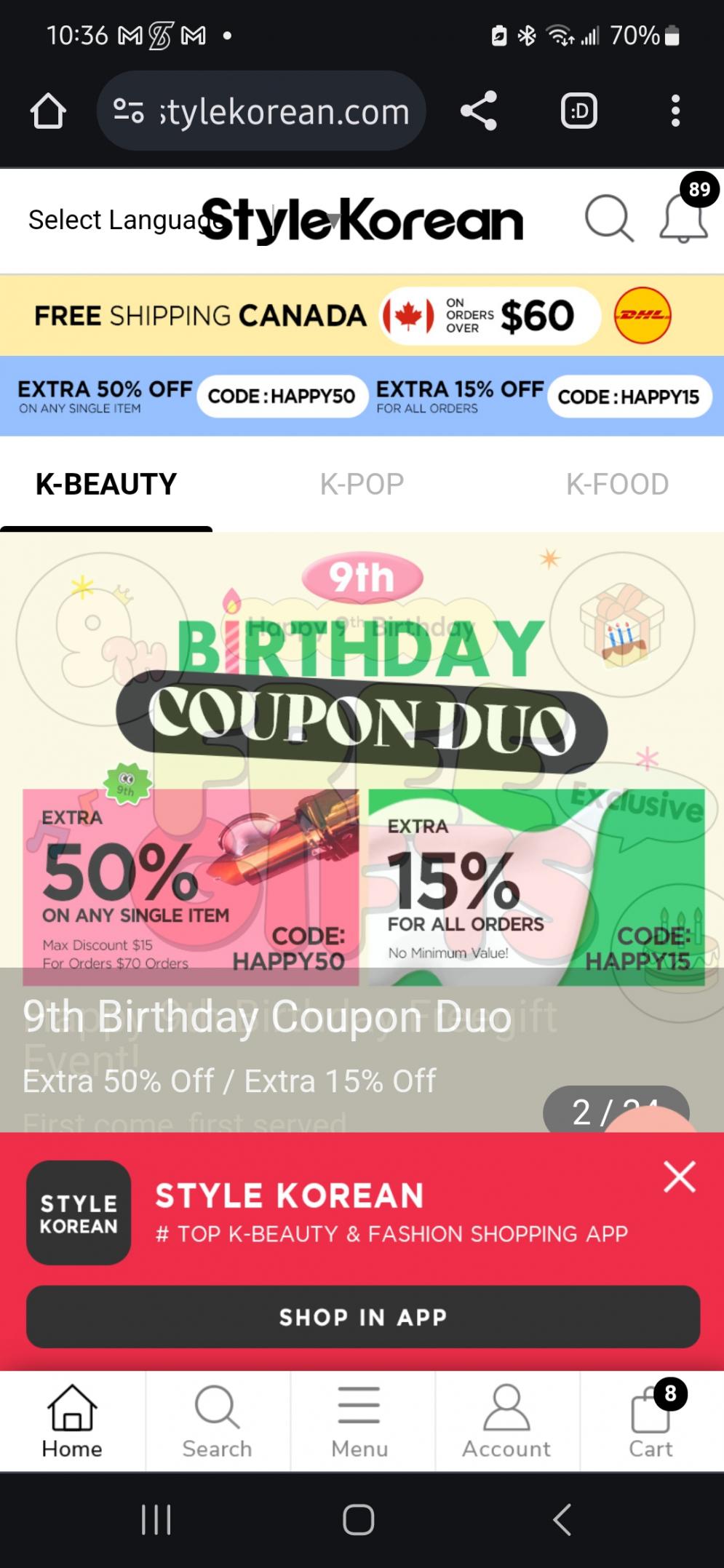Switch to the K-FOOD tab
The image size is (724, 1568).
[x=617, y=485]
